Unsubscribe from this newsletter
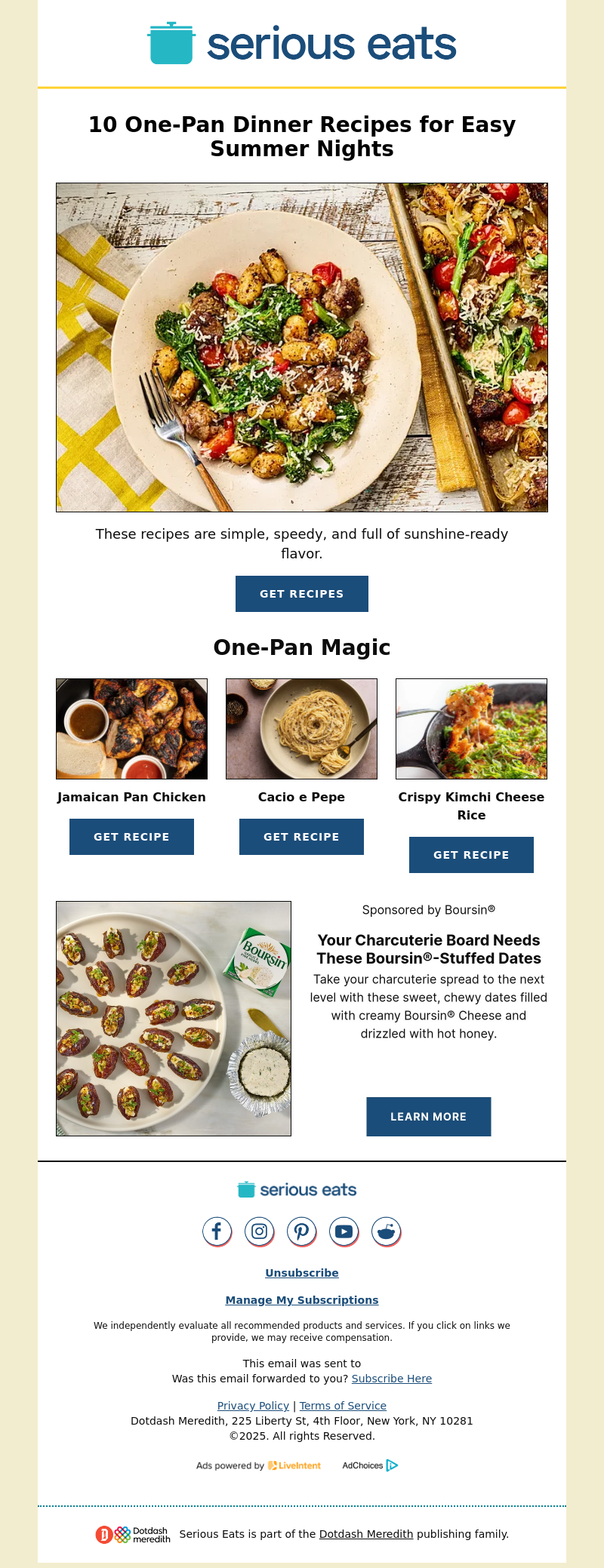The height and width of the screenshot is (1568, 604). coord(302,1273)
